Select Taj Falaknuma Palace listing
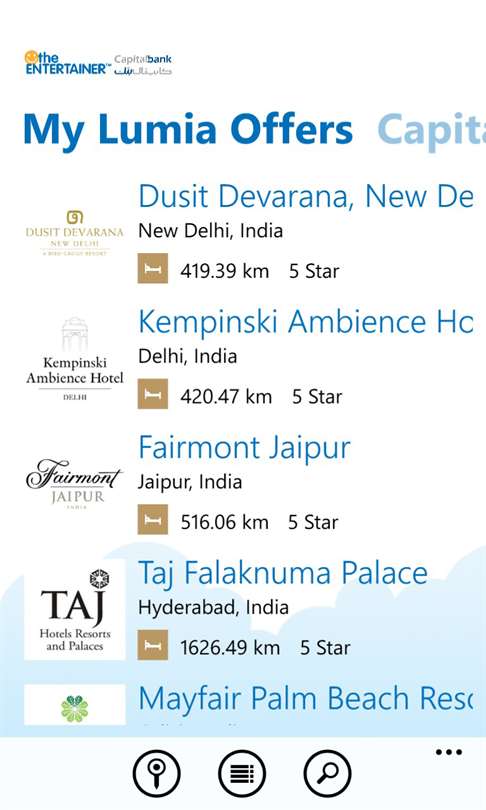Viewport: 486px width, 810px height. (x=248, y=610)
